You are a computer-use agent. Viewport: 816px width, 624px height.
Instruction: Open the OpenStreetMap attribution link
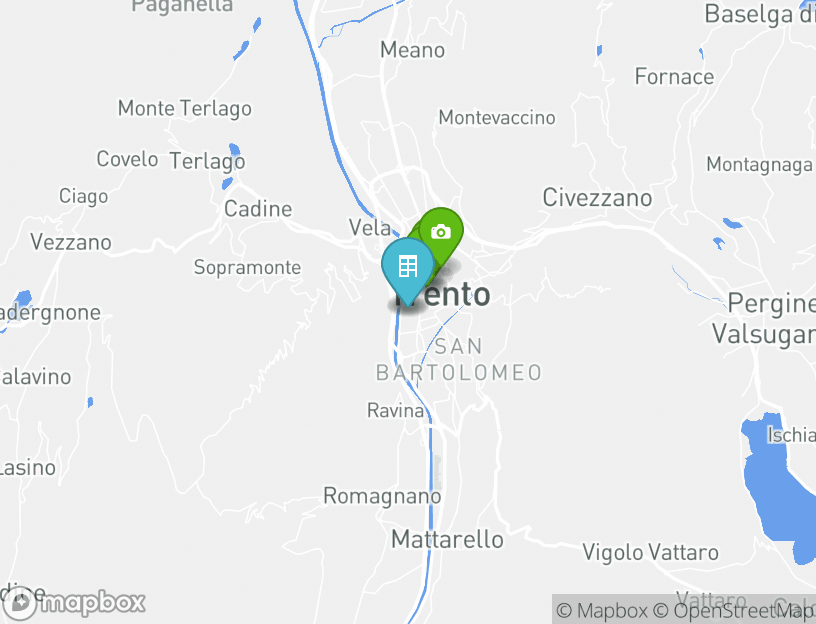(734, 610)
